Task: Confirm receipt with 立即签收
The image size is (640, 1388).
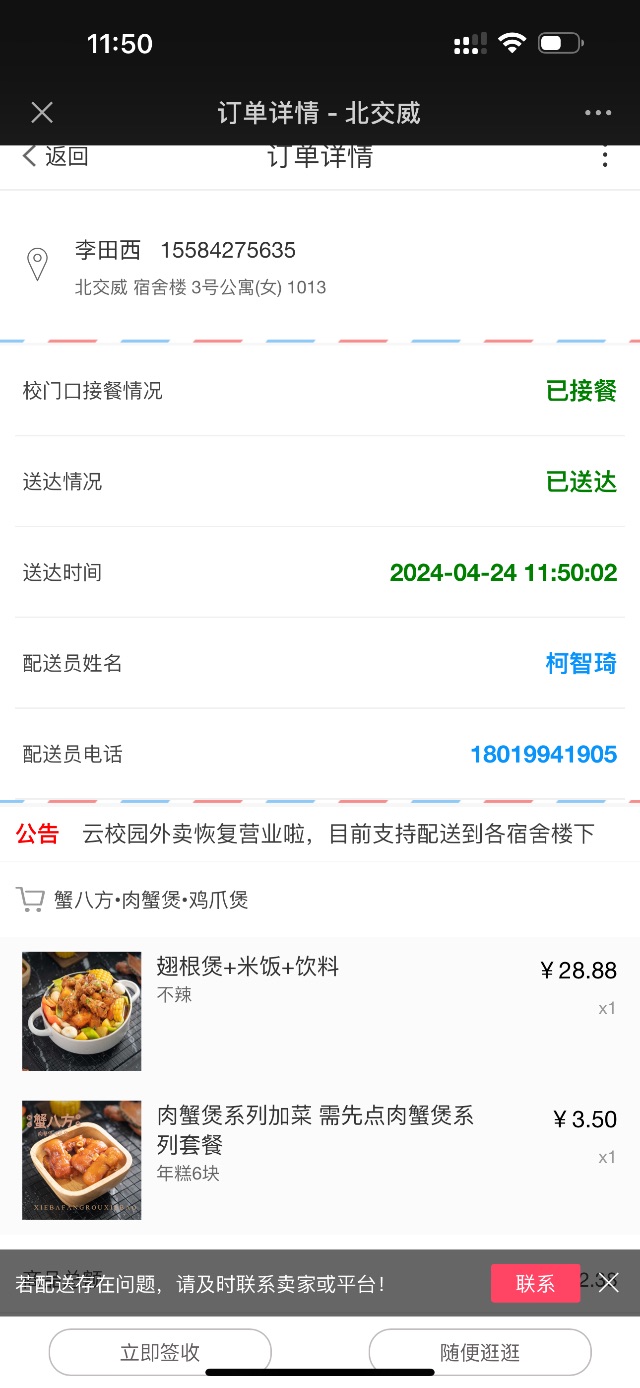Action: 160,1352
